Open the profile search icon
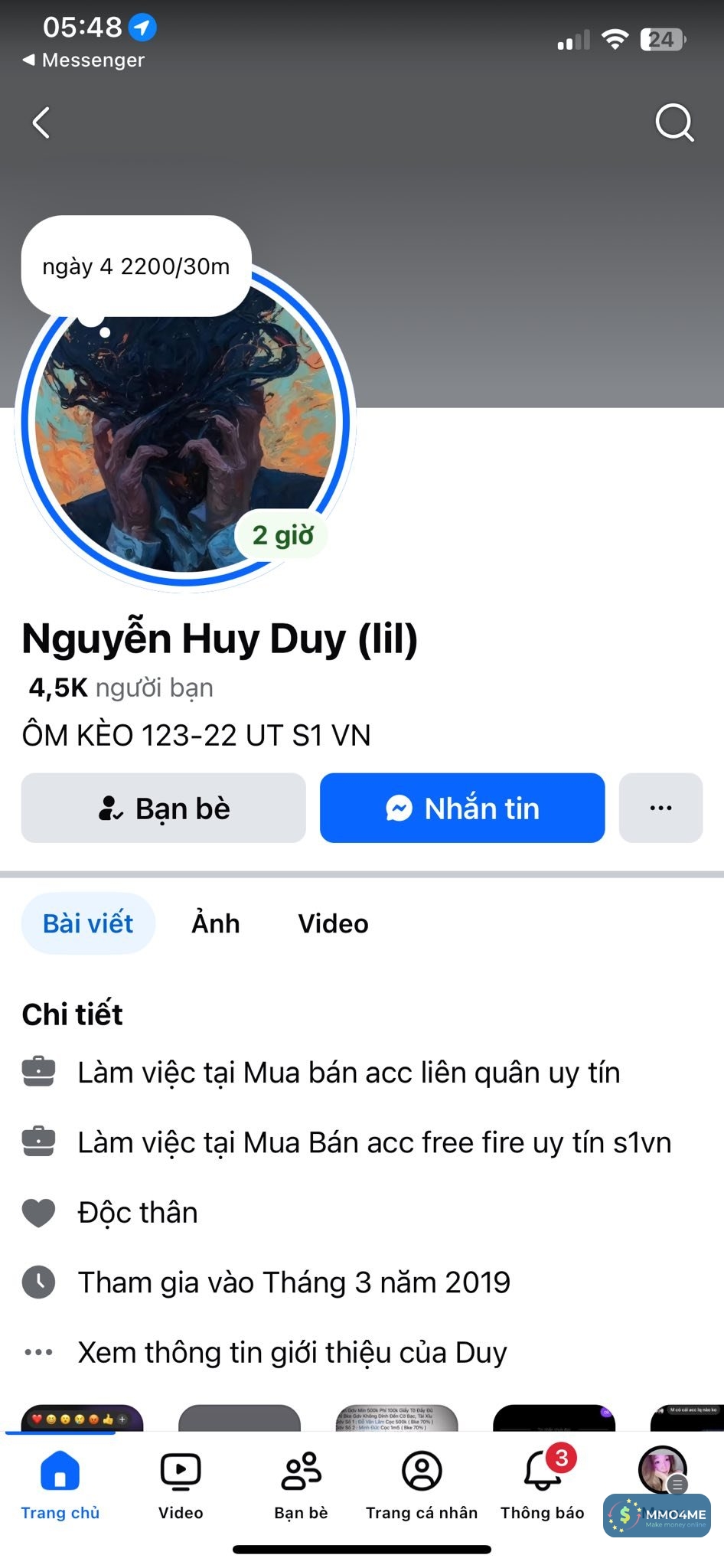This screenshot has height=1568, width=724. (x=674, y=122)
